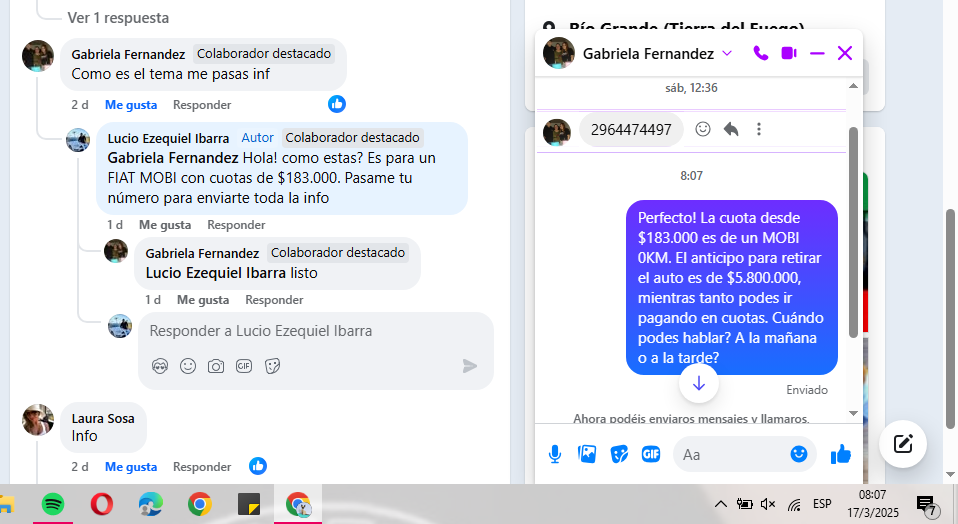Jump to the latest message with down arrow
The image size is (958, 524).
coord(698,383)
